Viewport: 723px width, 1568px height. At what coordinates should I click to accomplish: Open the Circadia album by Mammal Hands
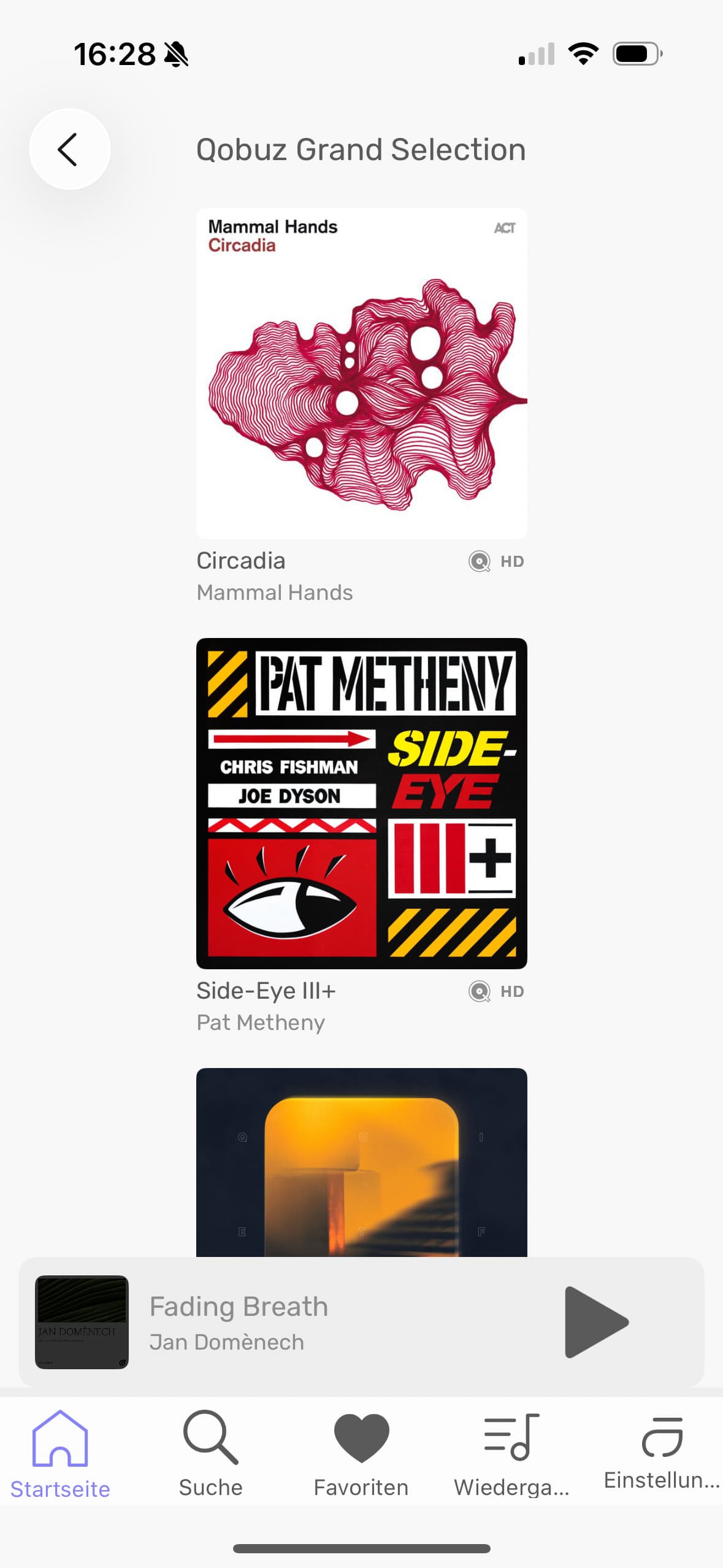361,373
